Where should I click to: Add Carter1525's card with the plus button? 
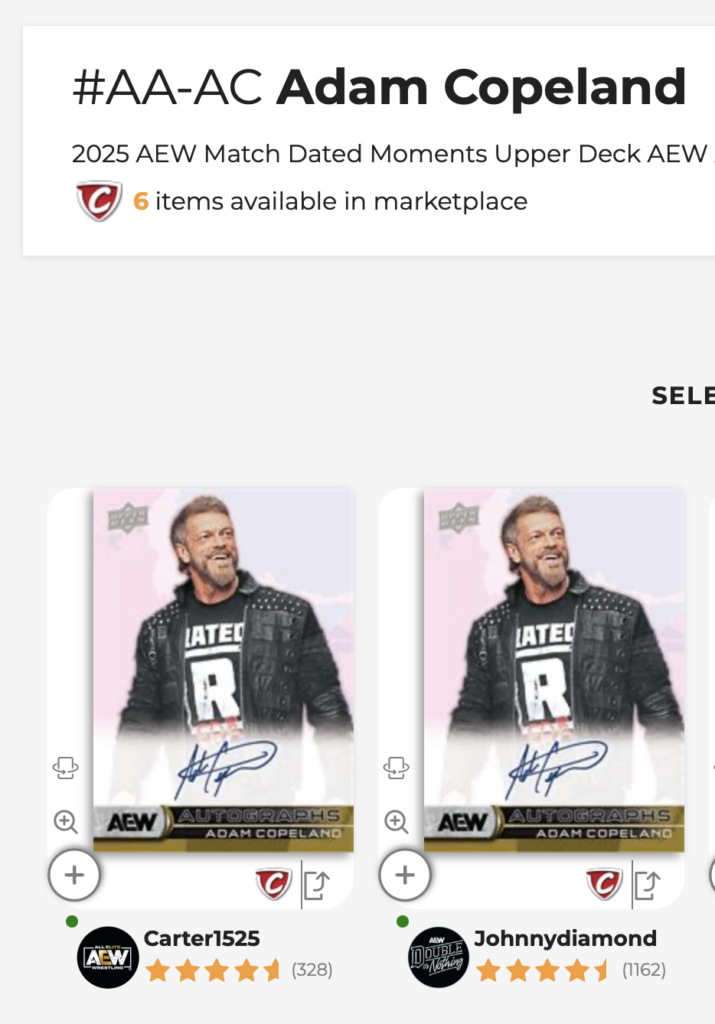tap(74, 877)
